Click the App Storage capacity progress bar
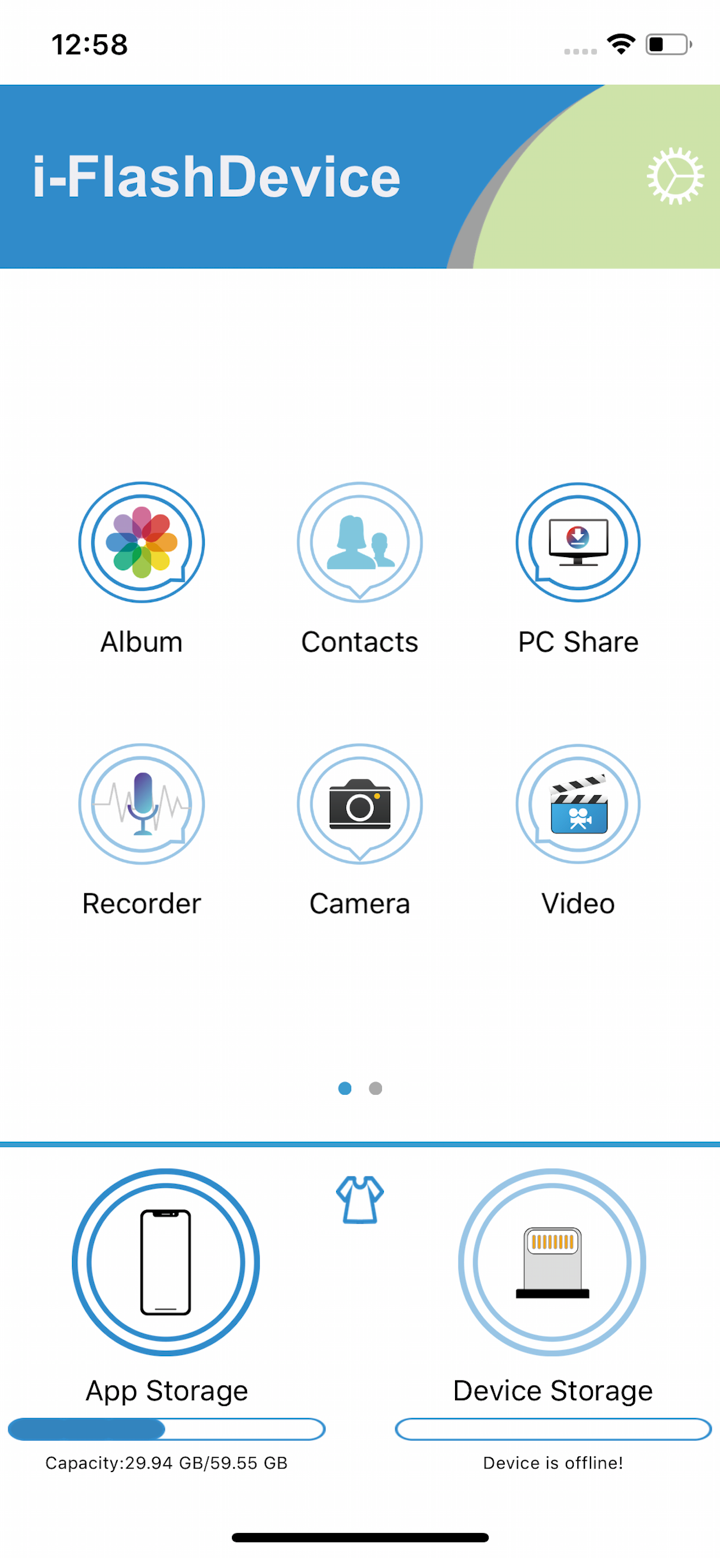 (x=166, y=1429)
